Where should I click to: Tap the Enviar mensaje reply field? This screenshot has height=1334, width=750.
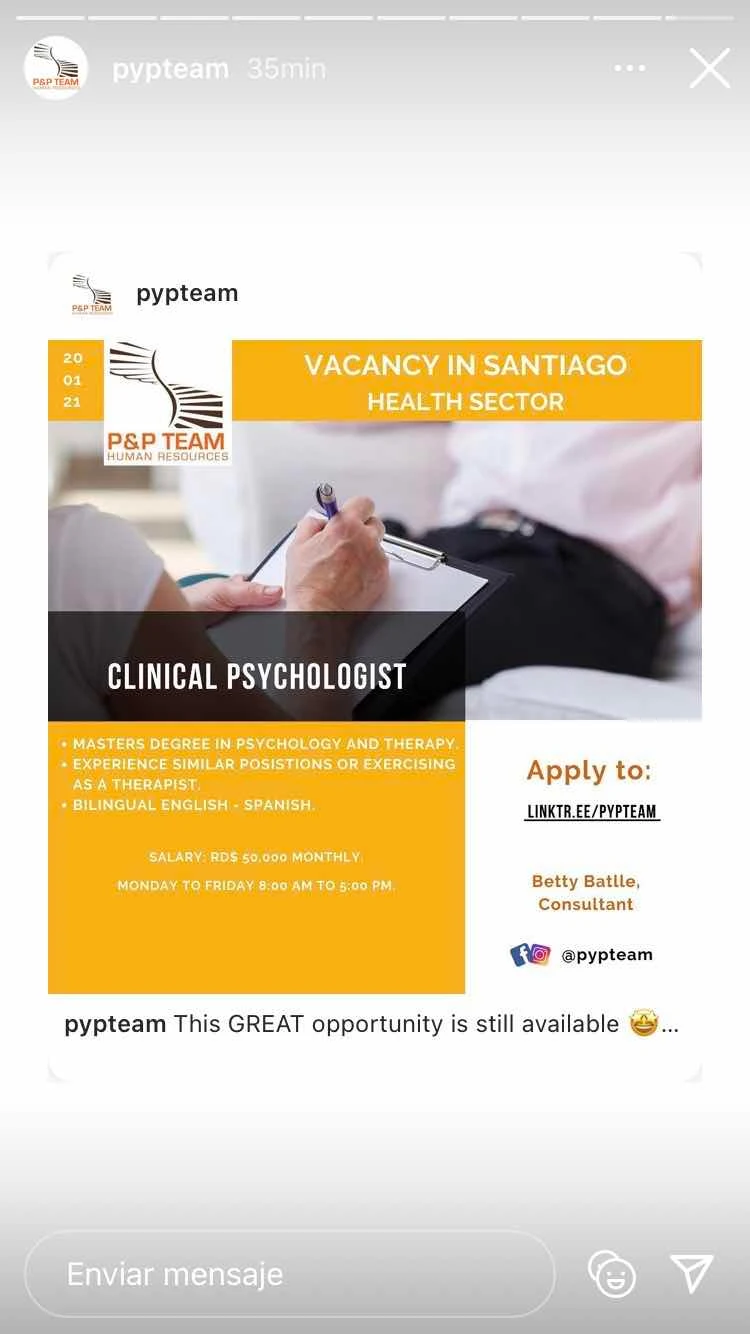[x=289, y=1274]
